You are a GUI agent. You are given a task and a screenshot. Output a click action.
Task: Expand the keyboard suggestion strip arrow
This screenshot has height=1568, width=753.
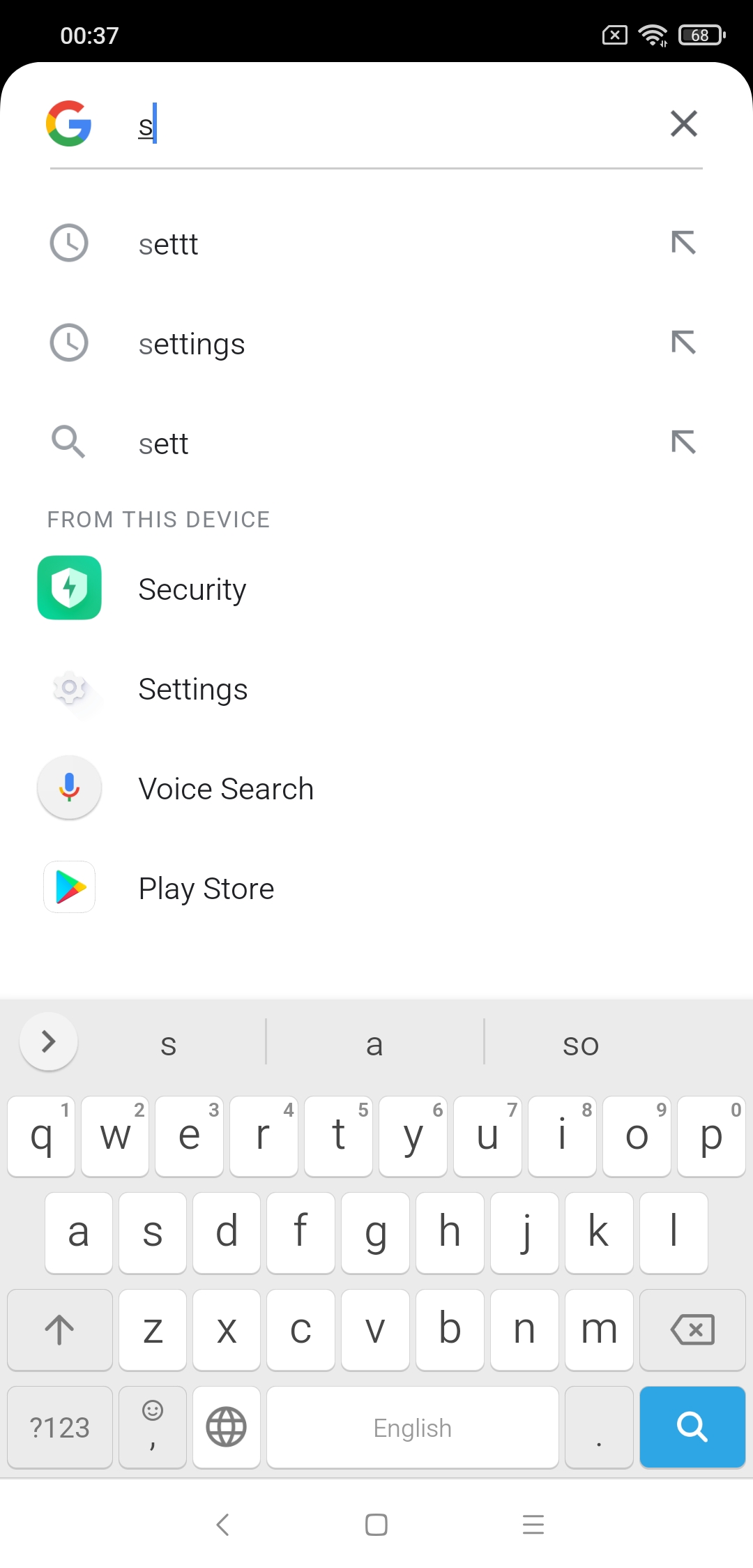pyautogui.click(x=49, y=1041)
